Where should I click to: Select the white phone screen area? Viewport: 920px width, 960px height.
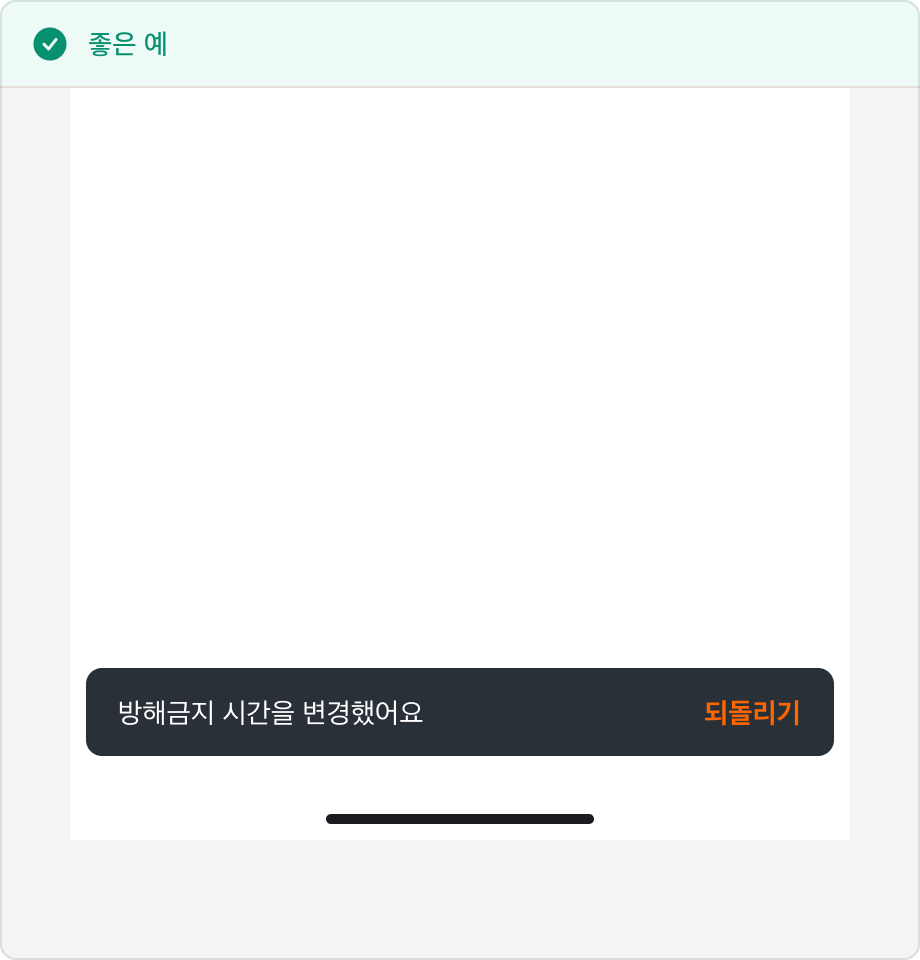460,400
